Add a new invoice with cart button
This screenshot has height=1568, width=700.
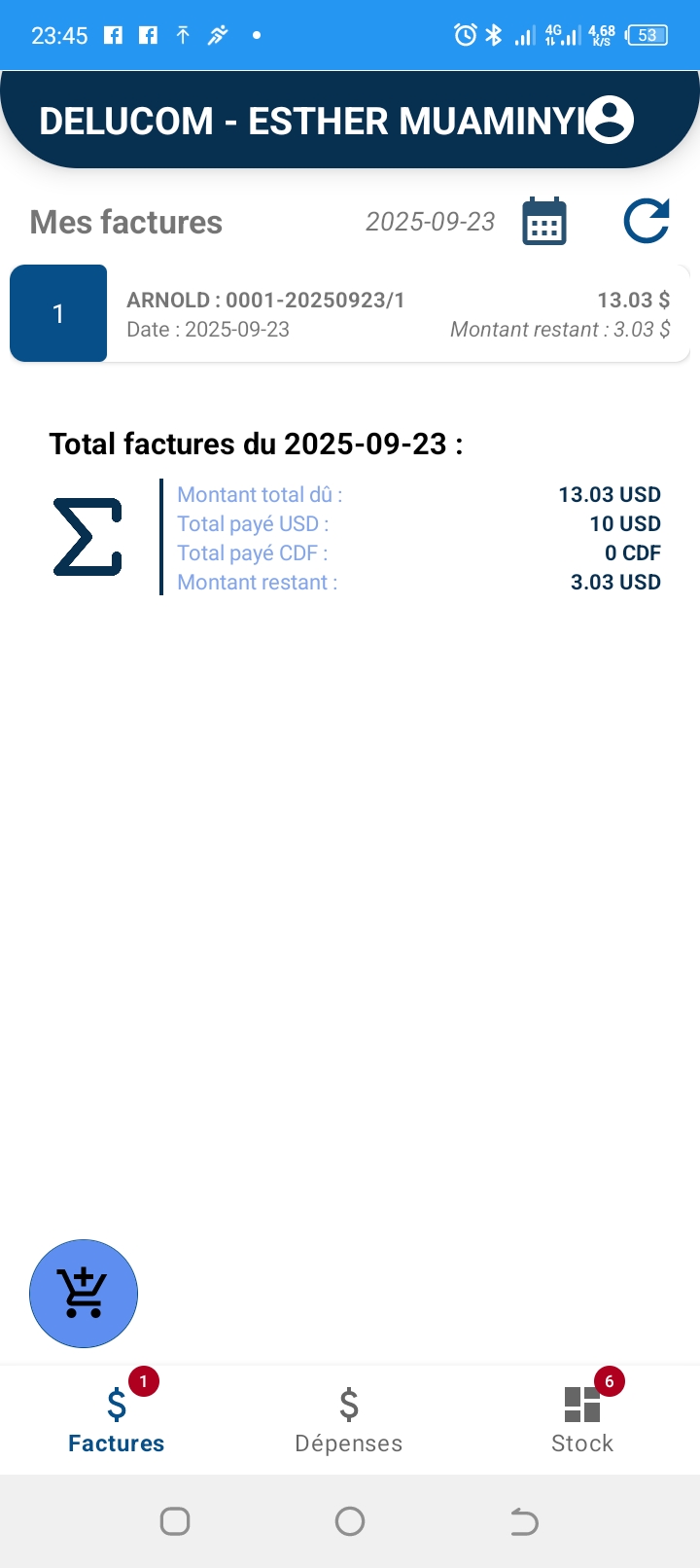(x=84, y=1293)
